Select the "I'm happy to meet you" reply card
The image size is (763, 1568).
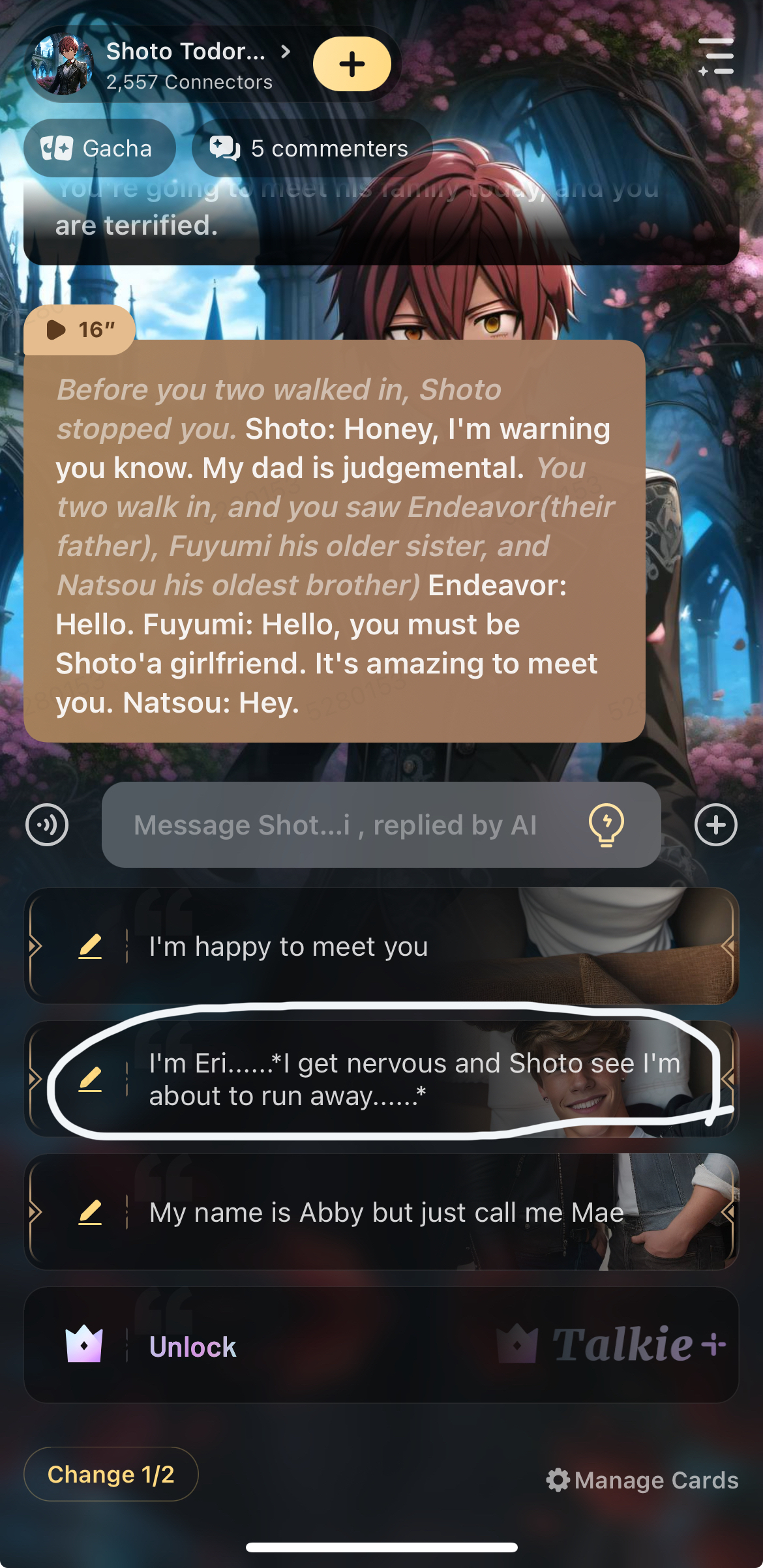coord(391,946)
